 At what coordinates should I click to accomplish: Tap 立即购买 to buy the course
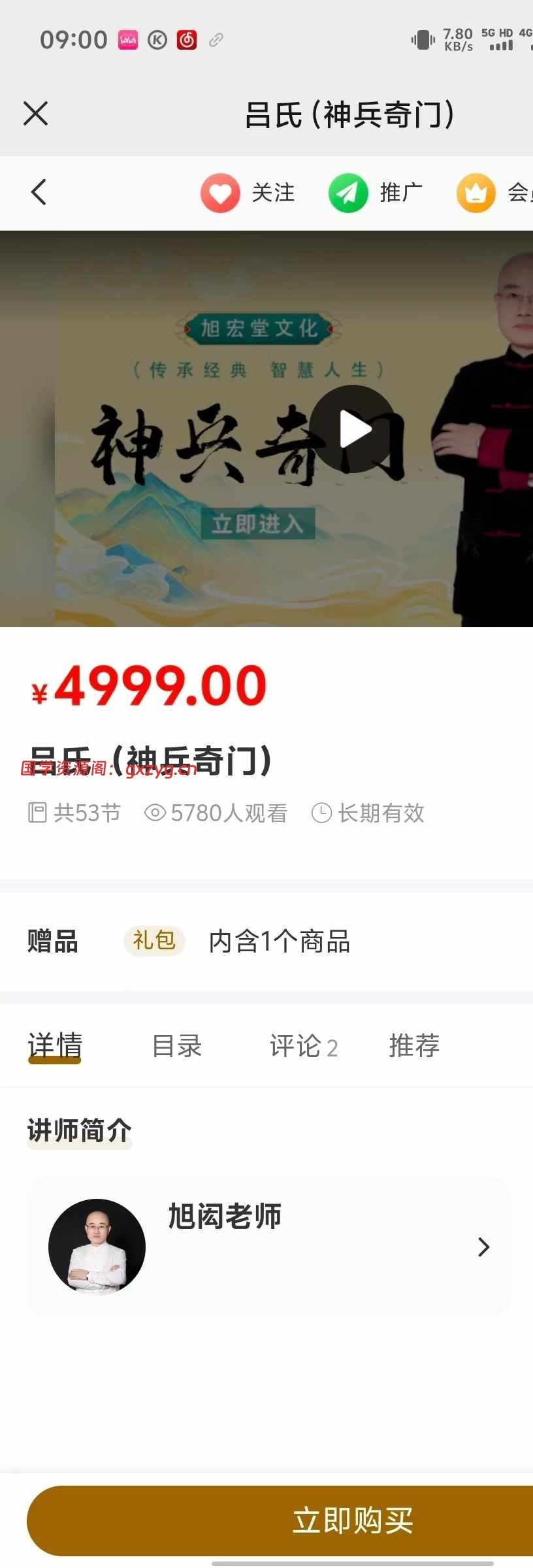point(351,1520)
